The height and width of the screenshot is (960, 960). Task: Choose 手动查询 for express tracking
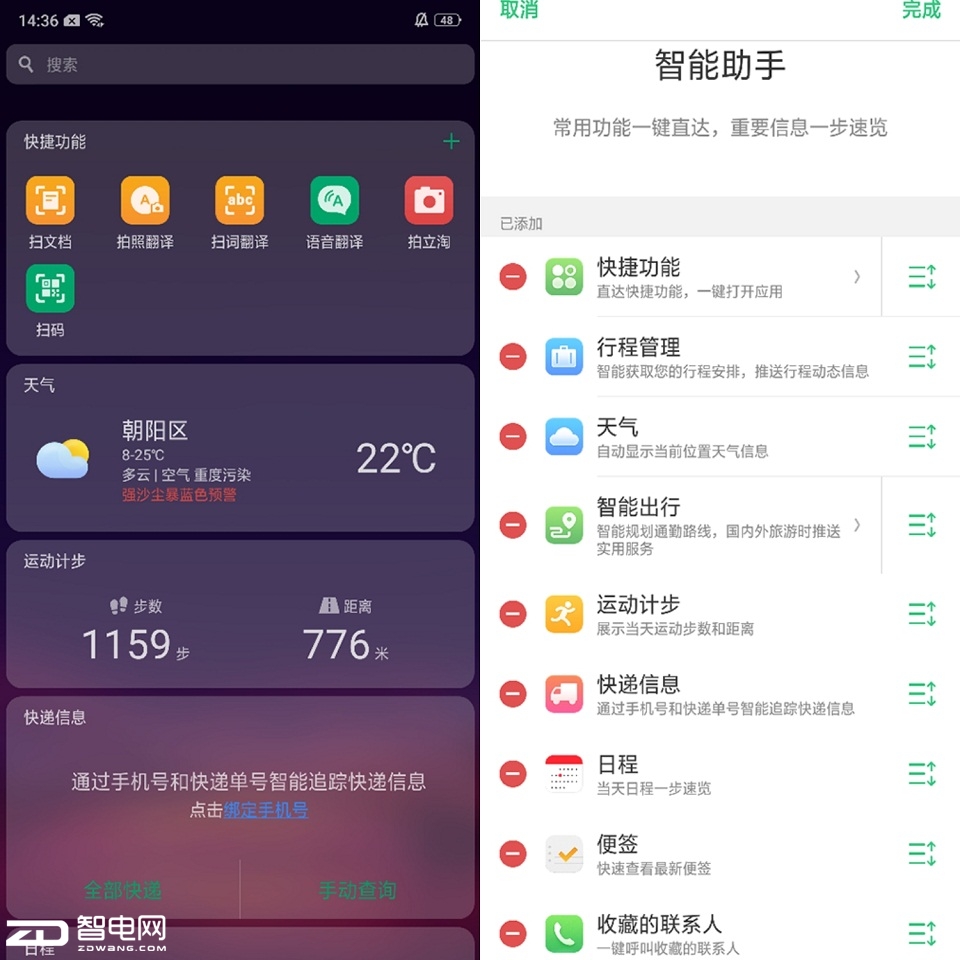pos(357,889)
